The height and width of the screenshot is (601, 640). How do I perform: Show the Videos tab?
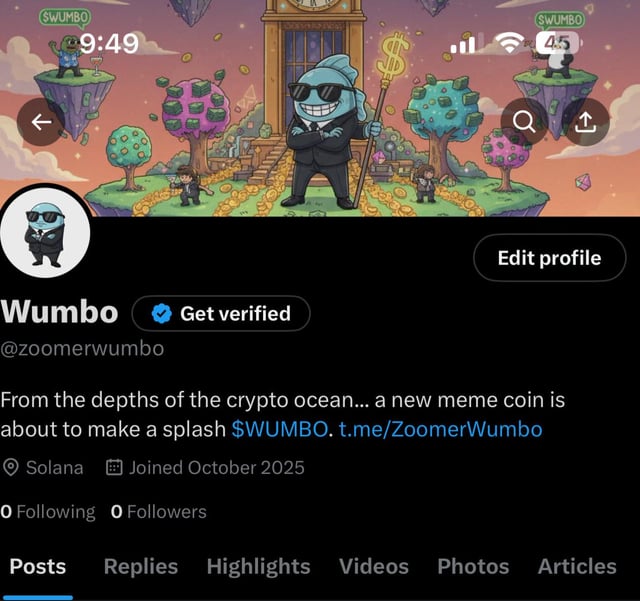click(x=374, y=567)
